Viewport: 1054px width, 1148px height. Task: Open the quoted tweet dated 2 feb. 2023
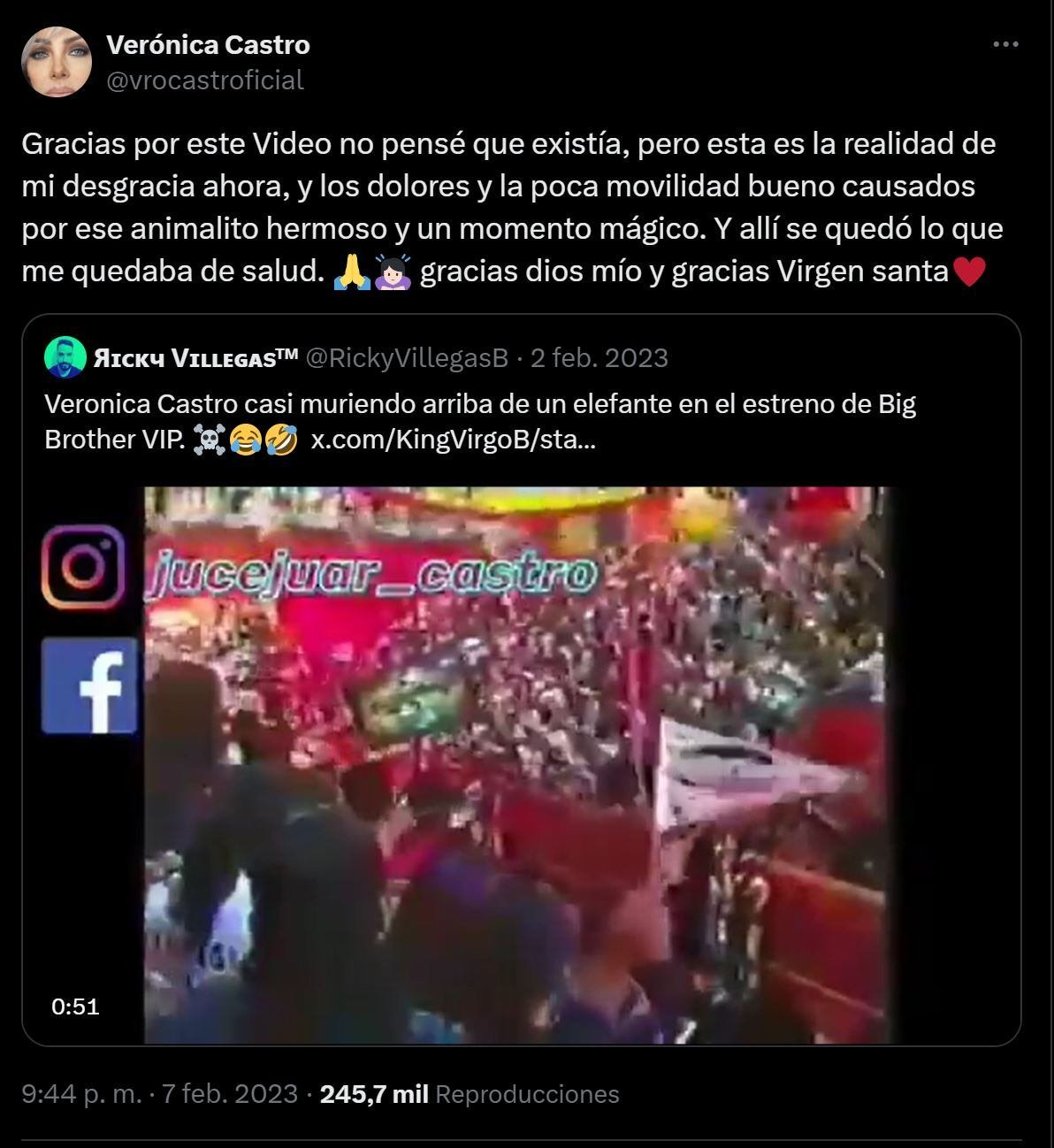(x=601, y=357)
